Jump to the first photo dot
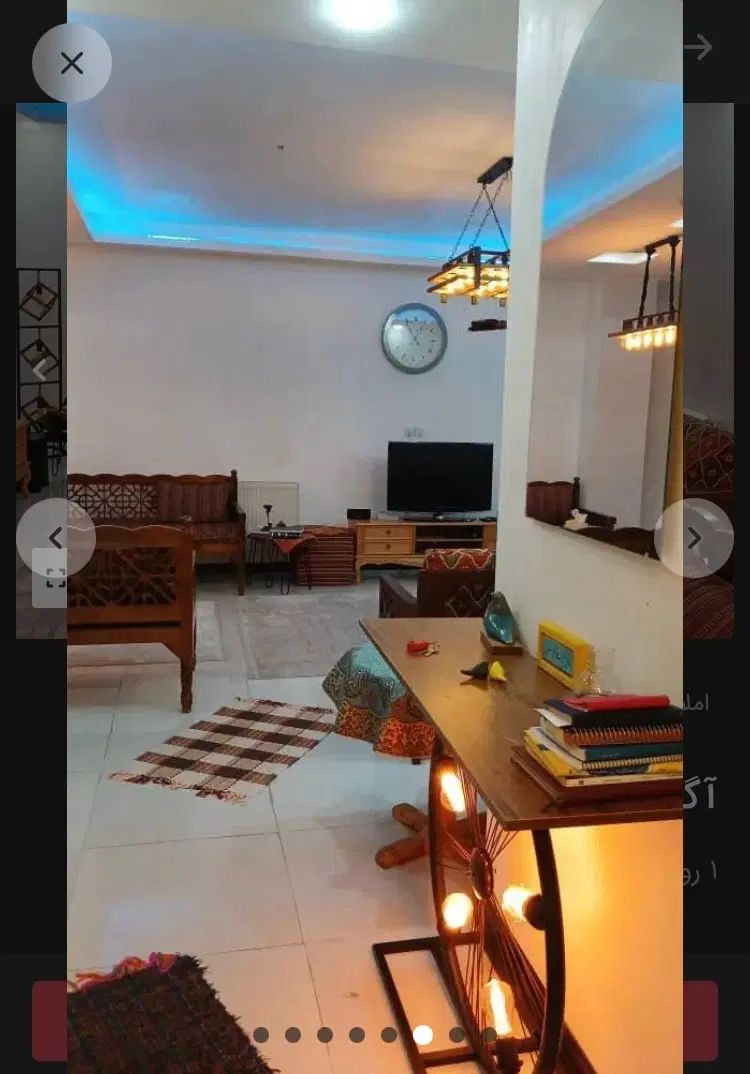This screenshot has width=750, height=1074. click(x=261, y=1035)
